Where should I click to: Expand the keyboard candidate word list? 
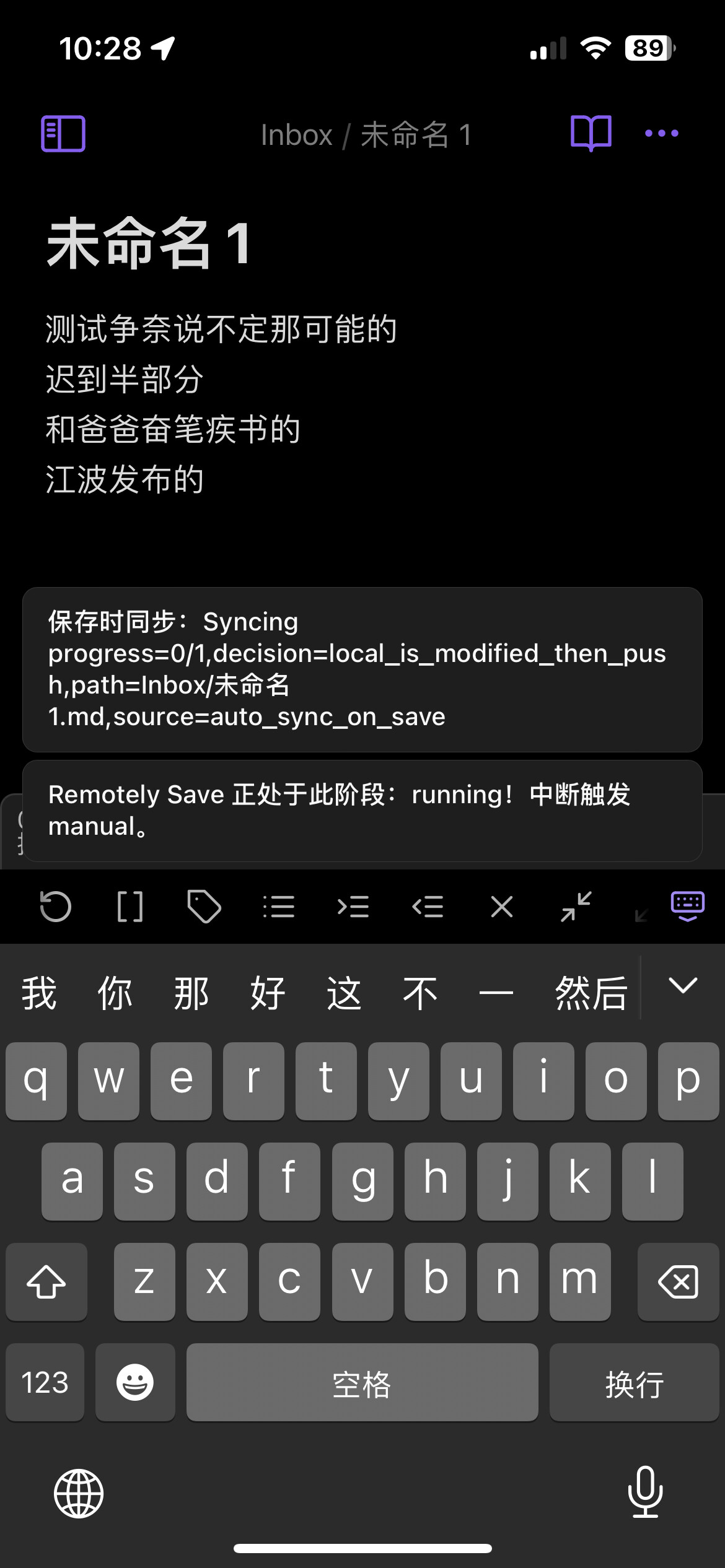click(x=683, y=986)
